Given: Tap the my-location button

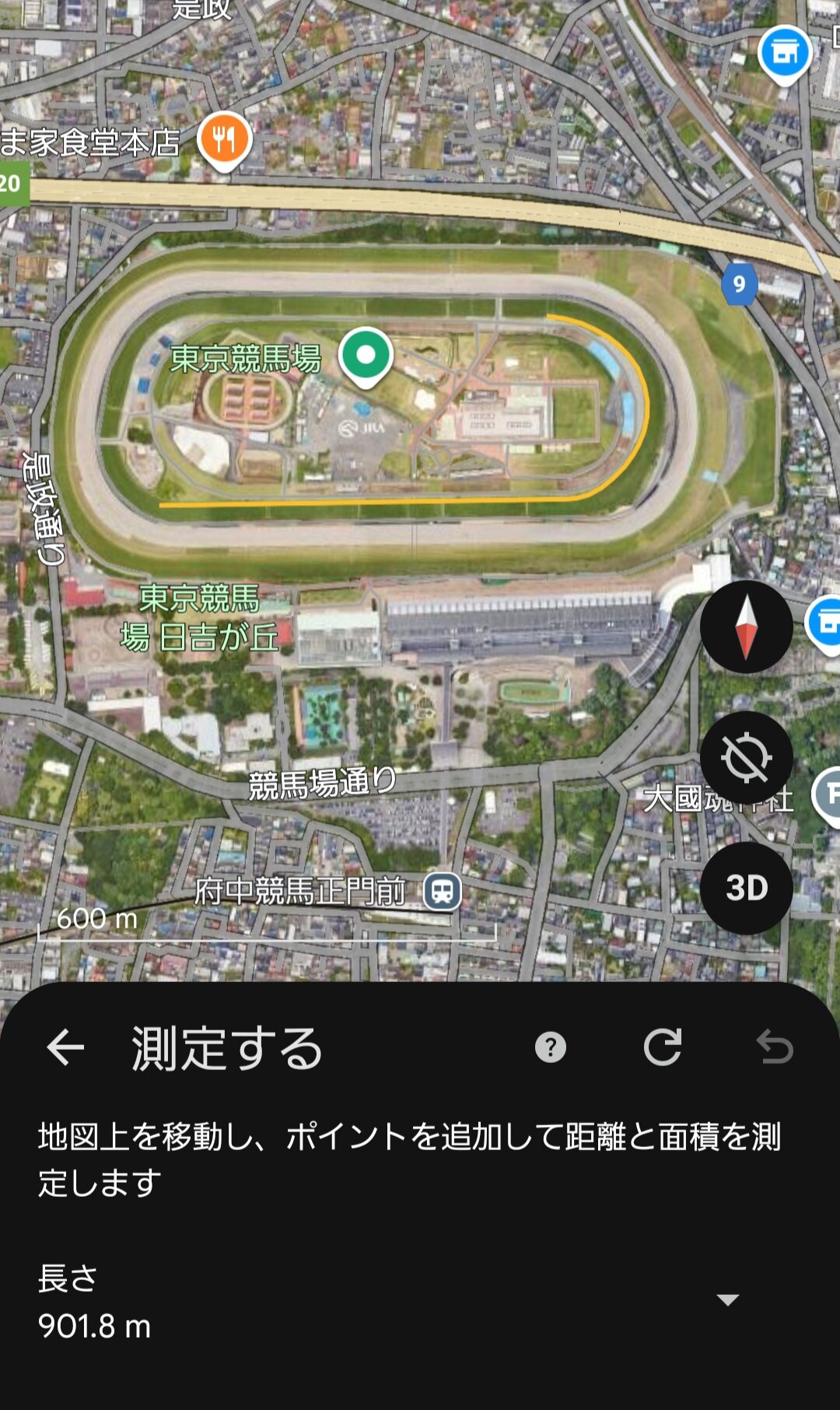Looking at the screenshot, I should [x=746, y=757].
